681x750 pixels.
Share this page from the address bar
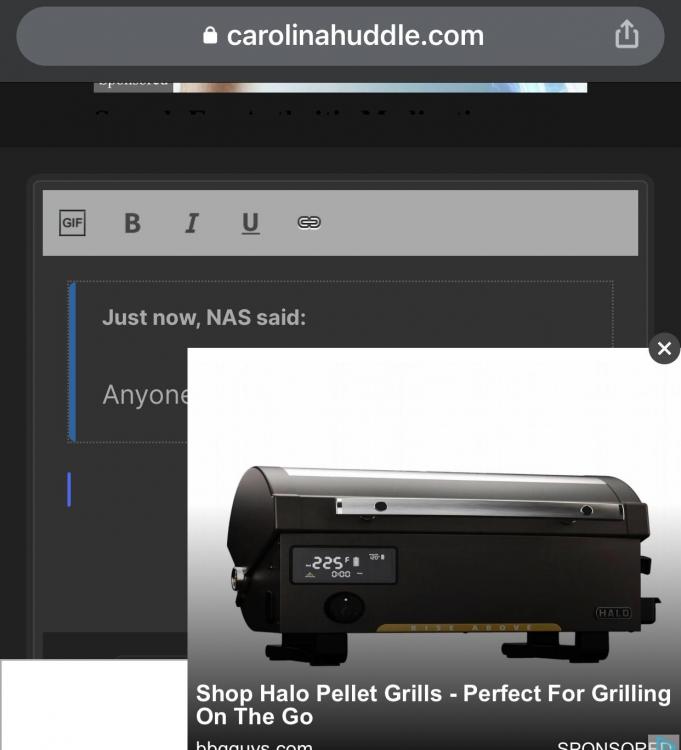pyautogui.click(x=626, y=36)
